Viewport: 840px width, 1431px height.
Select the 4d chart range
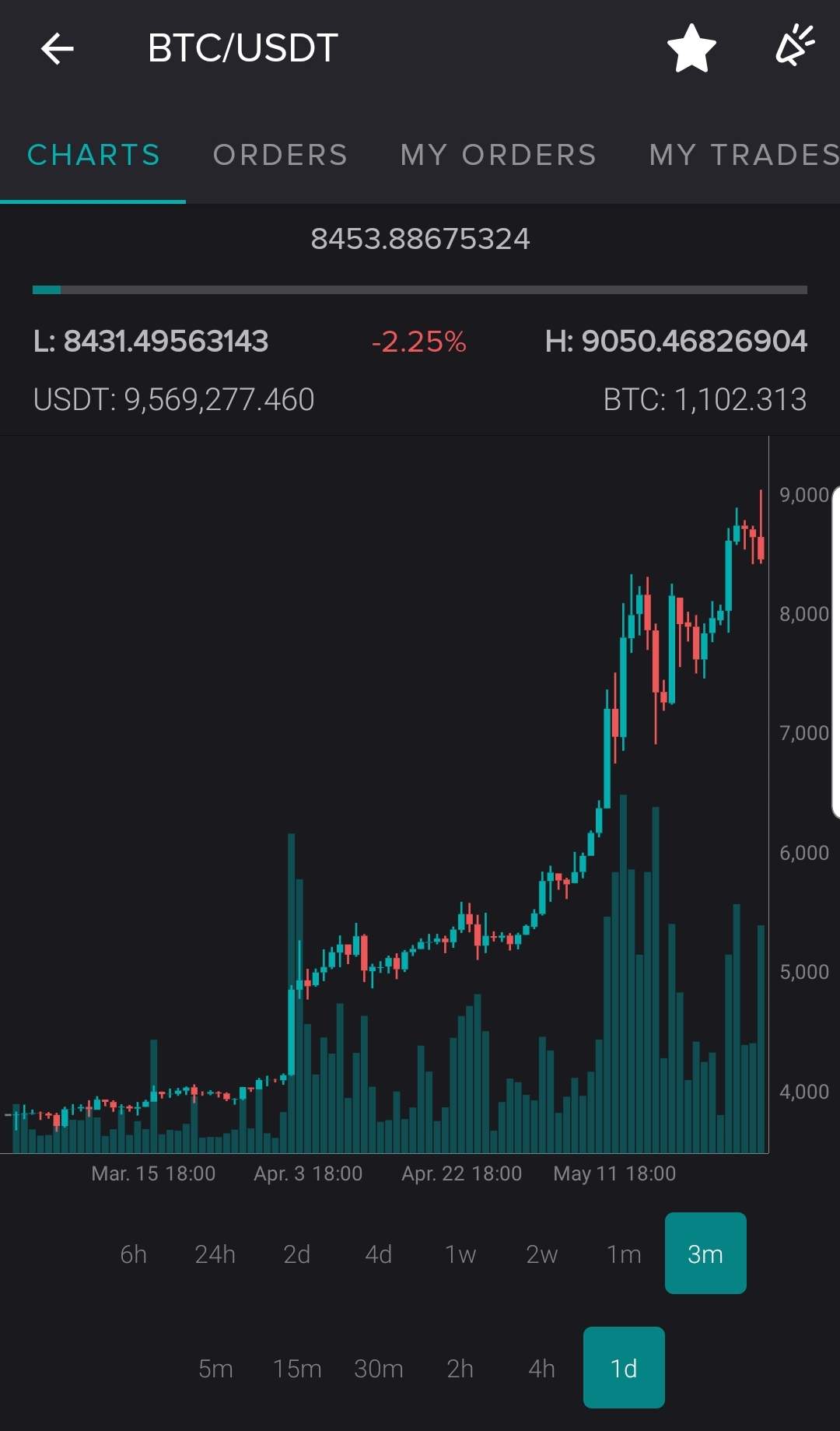(x=379, y=1254)
